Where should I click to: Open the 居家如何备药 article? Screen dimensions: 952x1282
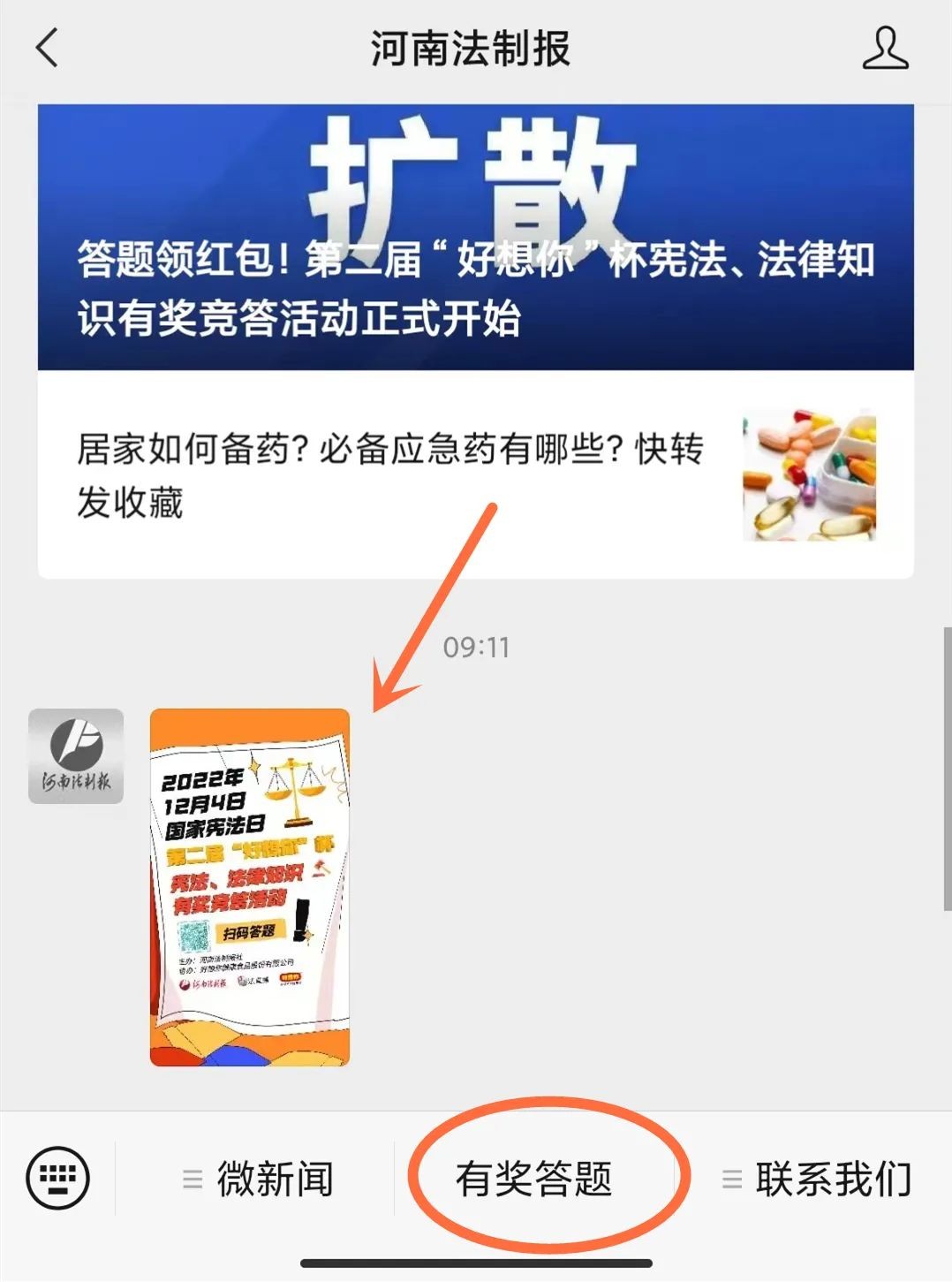point(475,475)
